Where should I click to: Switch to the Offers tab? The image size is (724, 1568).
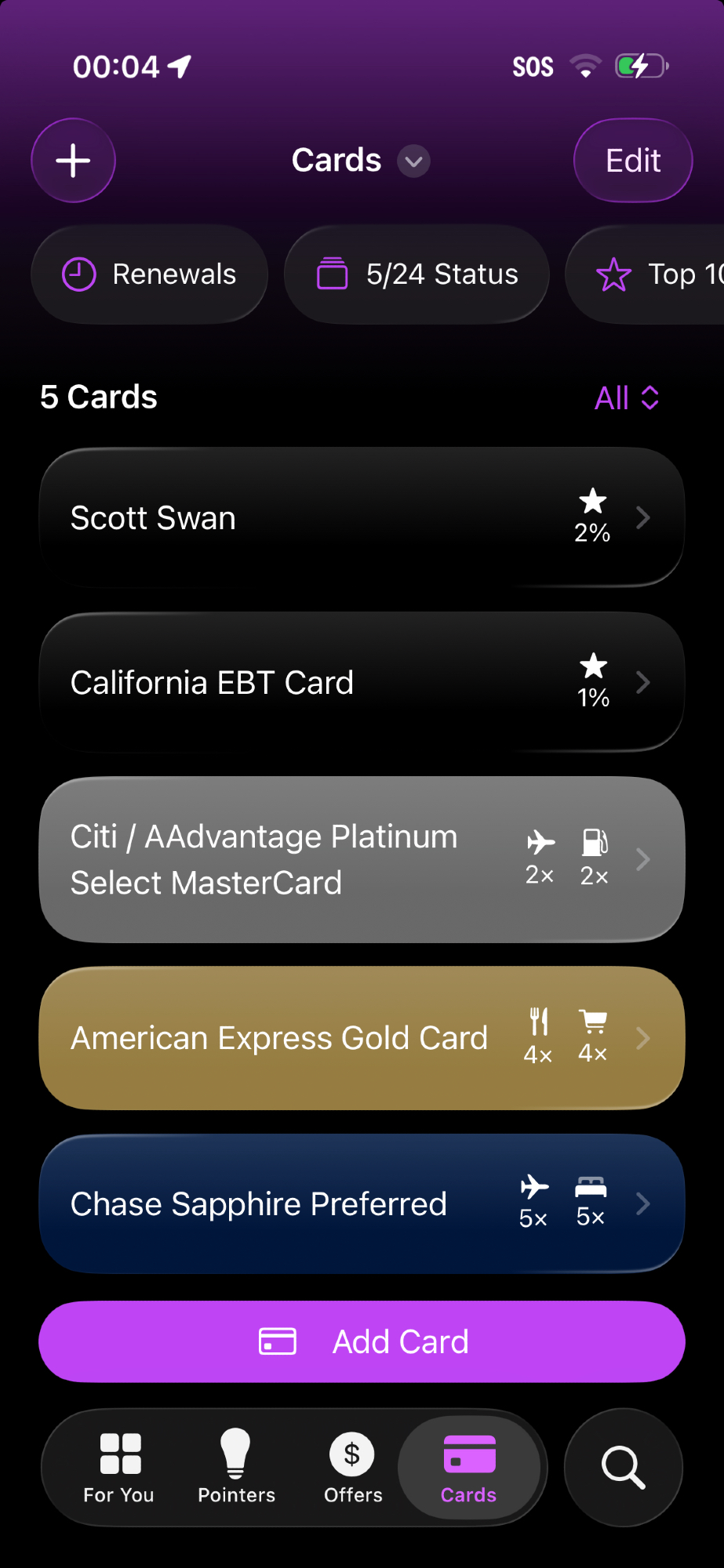click(353, 1468)
